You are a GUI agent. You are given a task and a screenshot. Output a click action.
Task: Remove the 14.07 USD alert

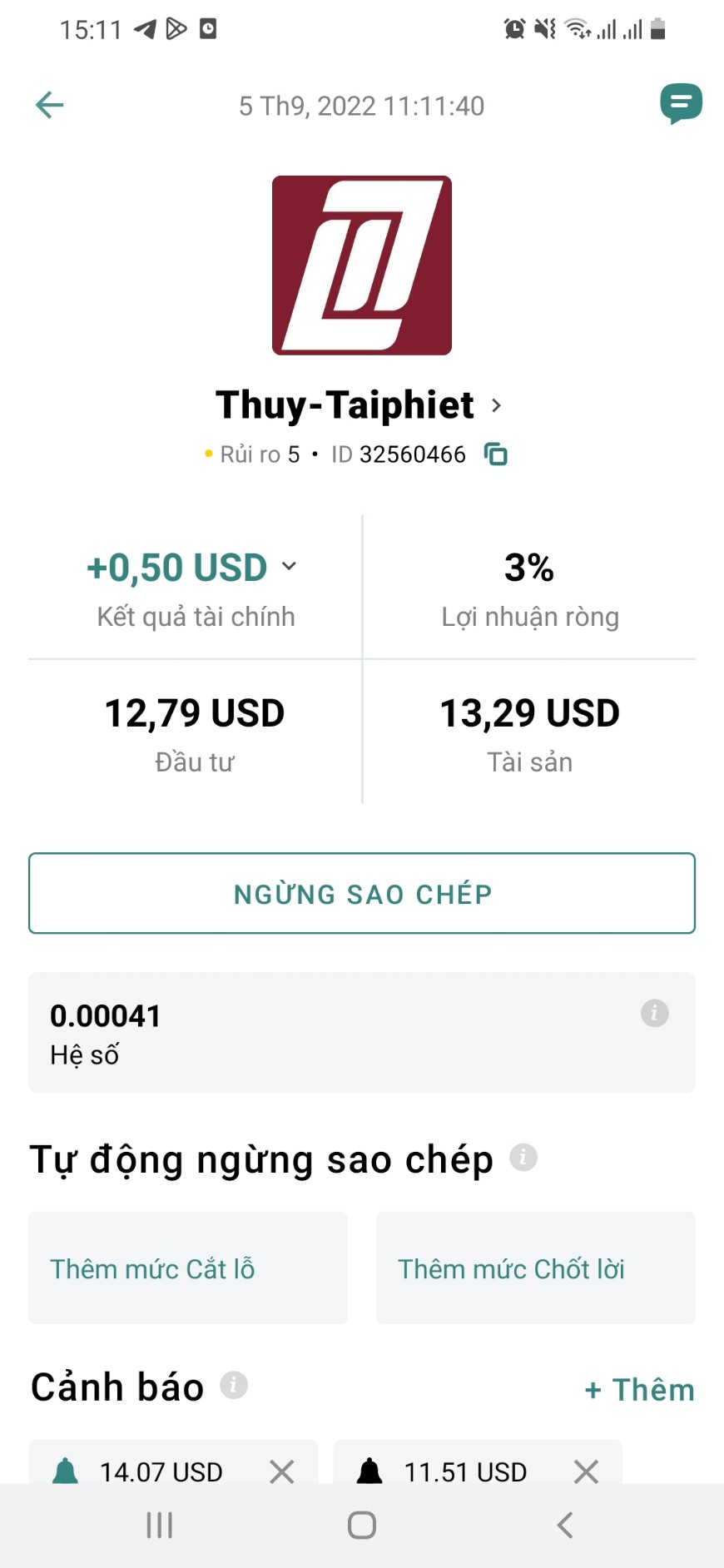tap(282, 1471)
